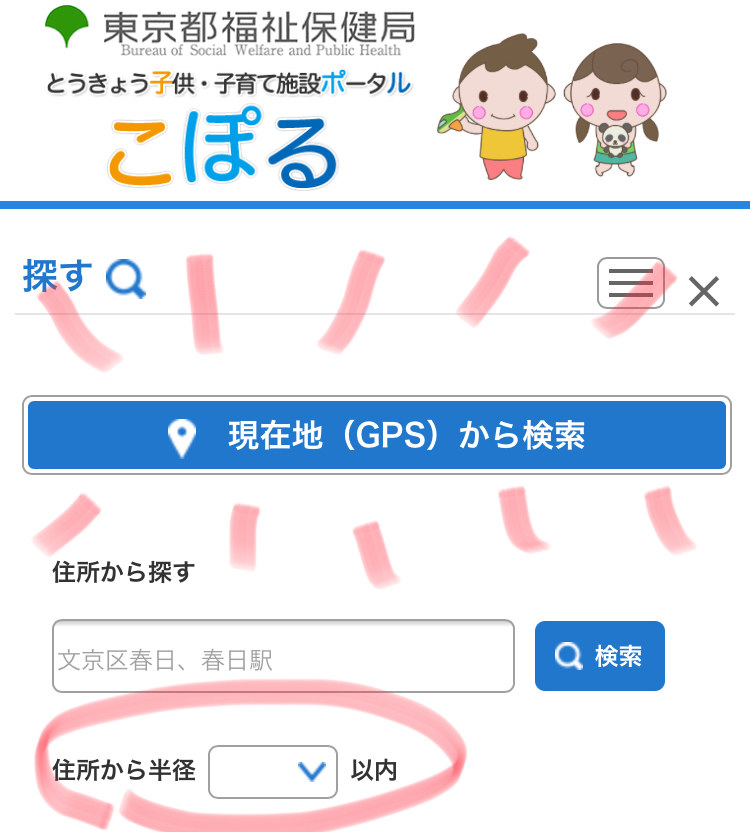Open the hamburger menu
This screenshot has width=750, height=832.
point(631,284)
